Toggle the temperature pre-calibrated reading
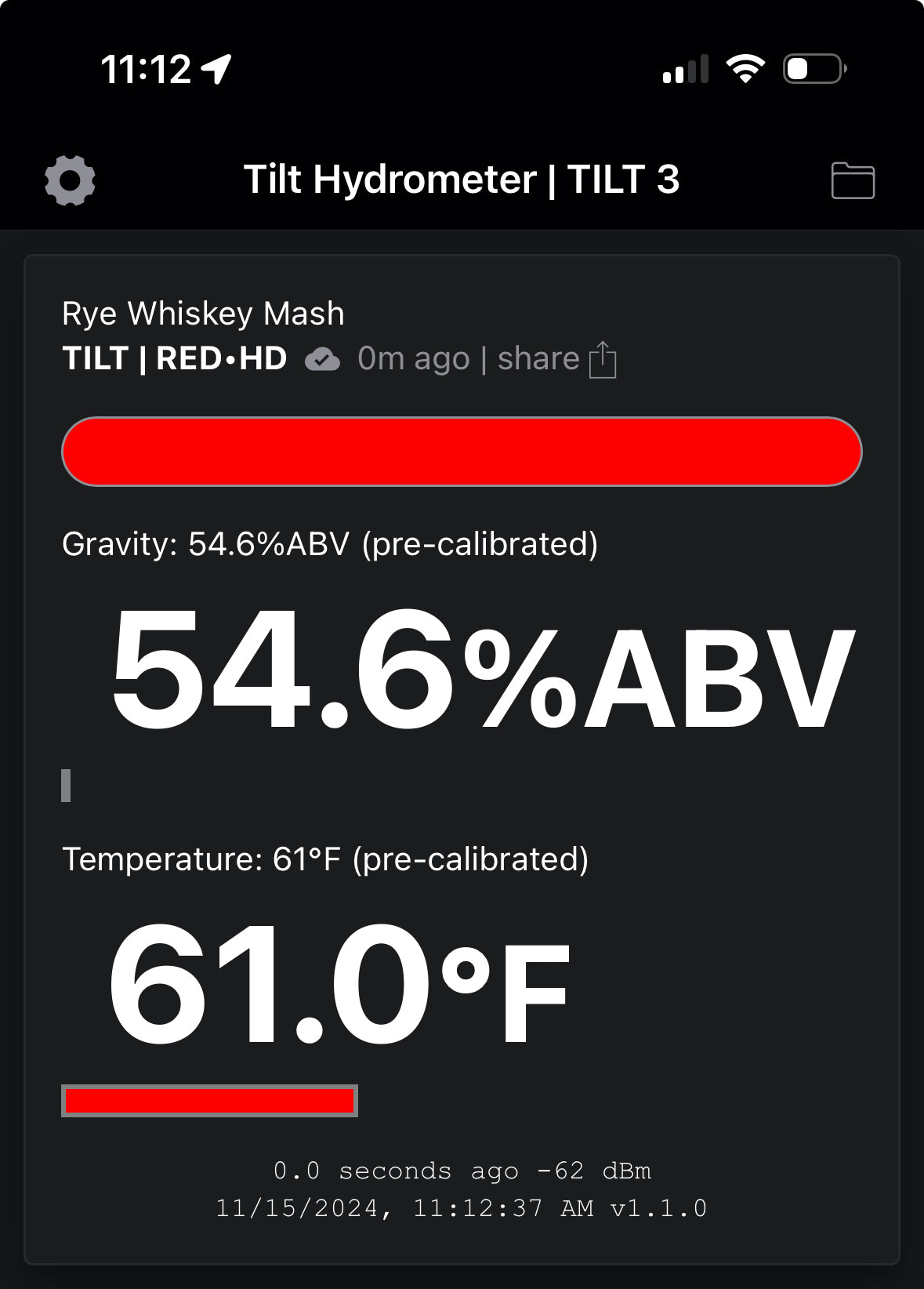The image size is (924, 1289). point(327,859)
